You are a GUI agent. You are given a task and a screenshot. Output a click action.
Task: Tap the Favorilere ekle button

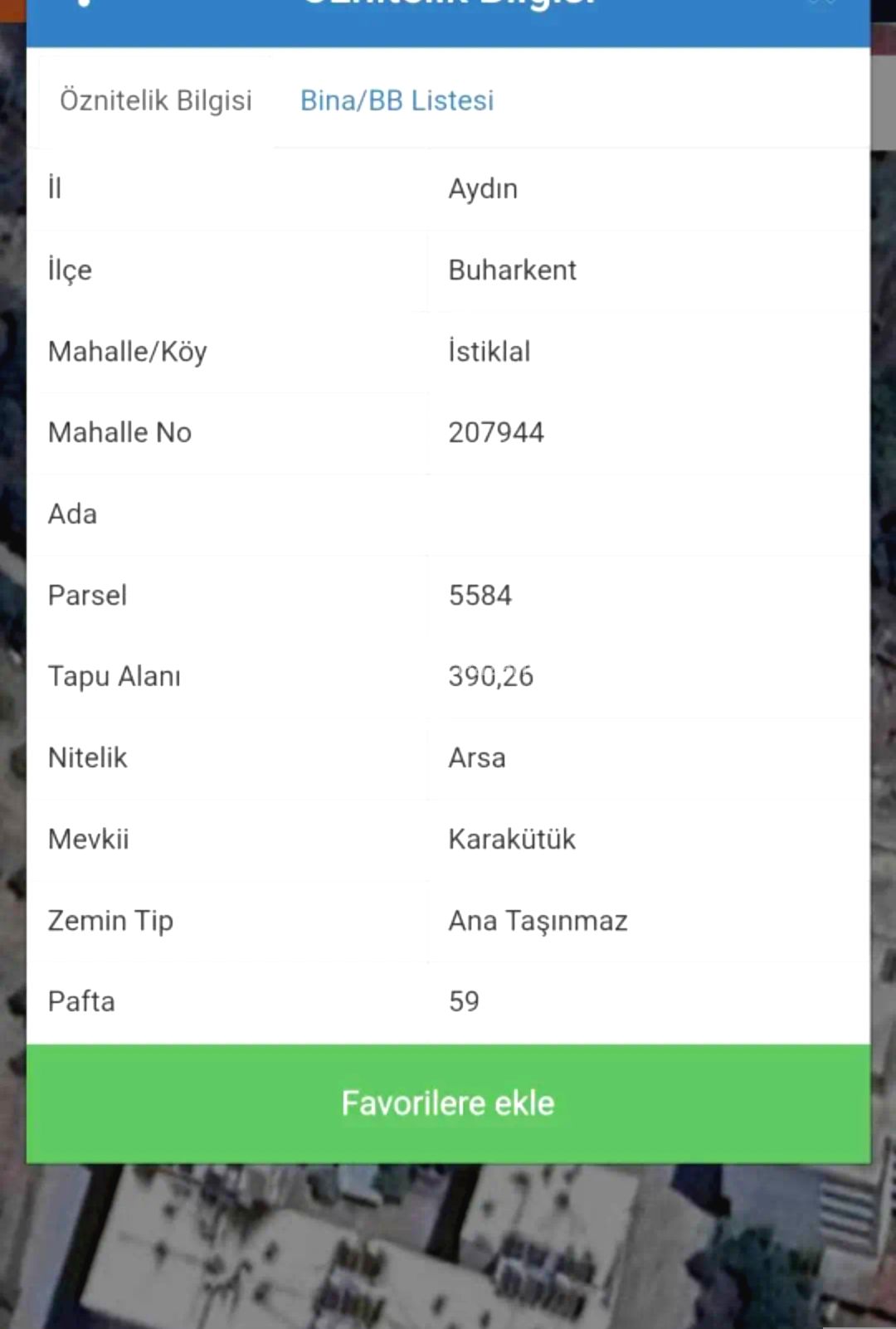[x=448, y=1103]
